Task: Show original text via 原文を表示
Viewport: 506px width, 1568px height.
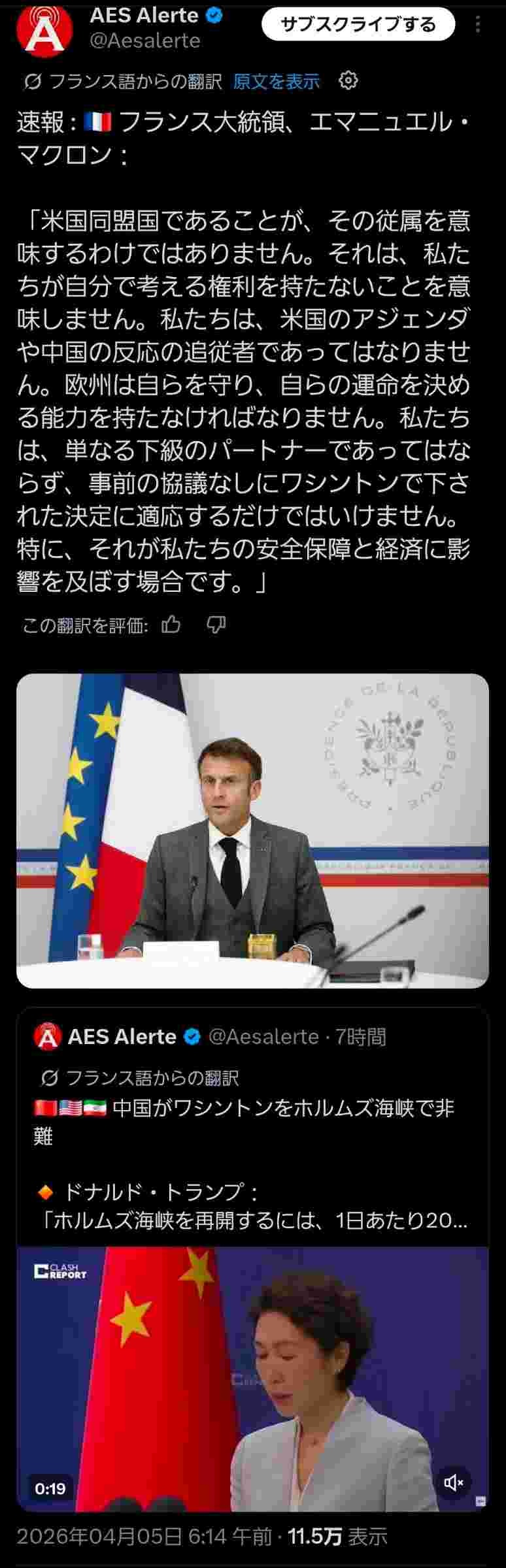Action: [x=277, y=81]
